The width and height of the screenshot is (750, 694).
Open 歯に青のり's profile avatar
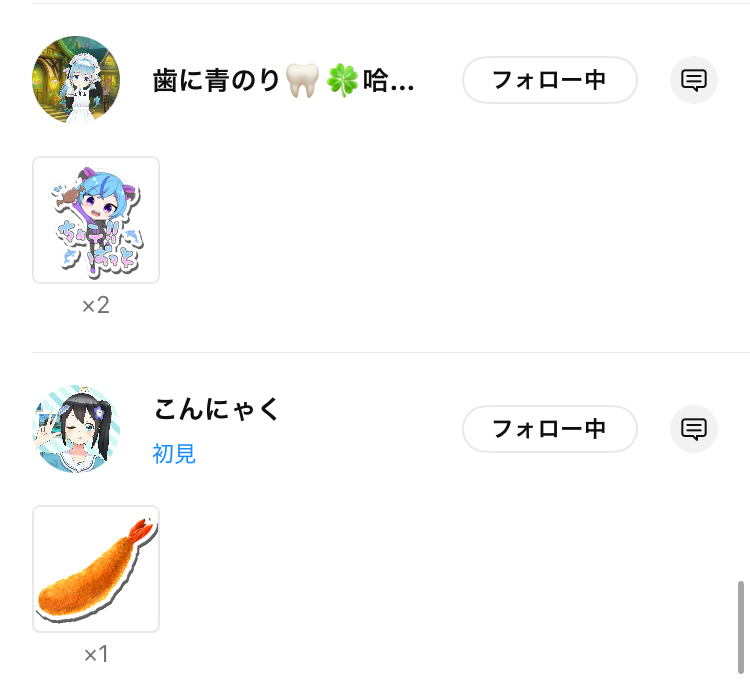click(x=76, y=80)
